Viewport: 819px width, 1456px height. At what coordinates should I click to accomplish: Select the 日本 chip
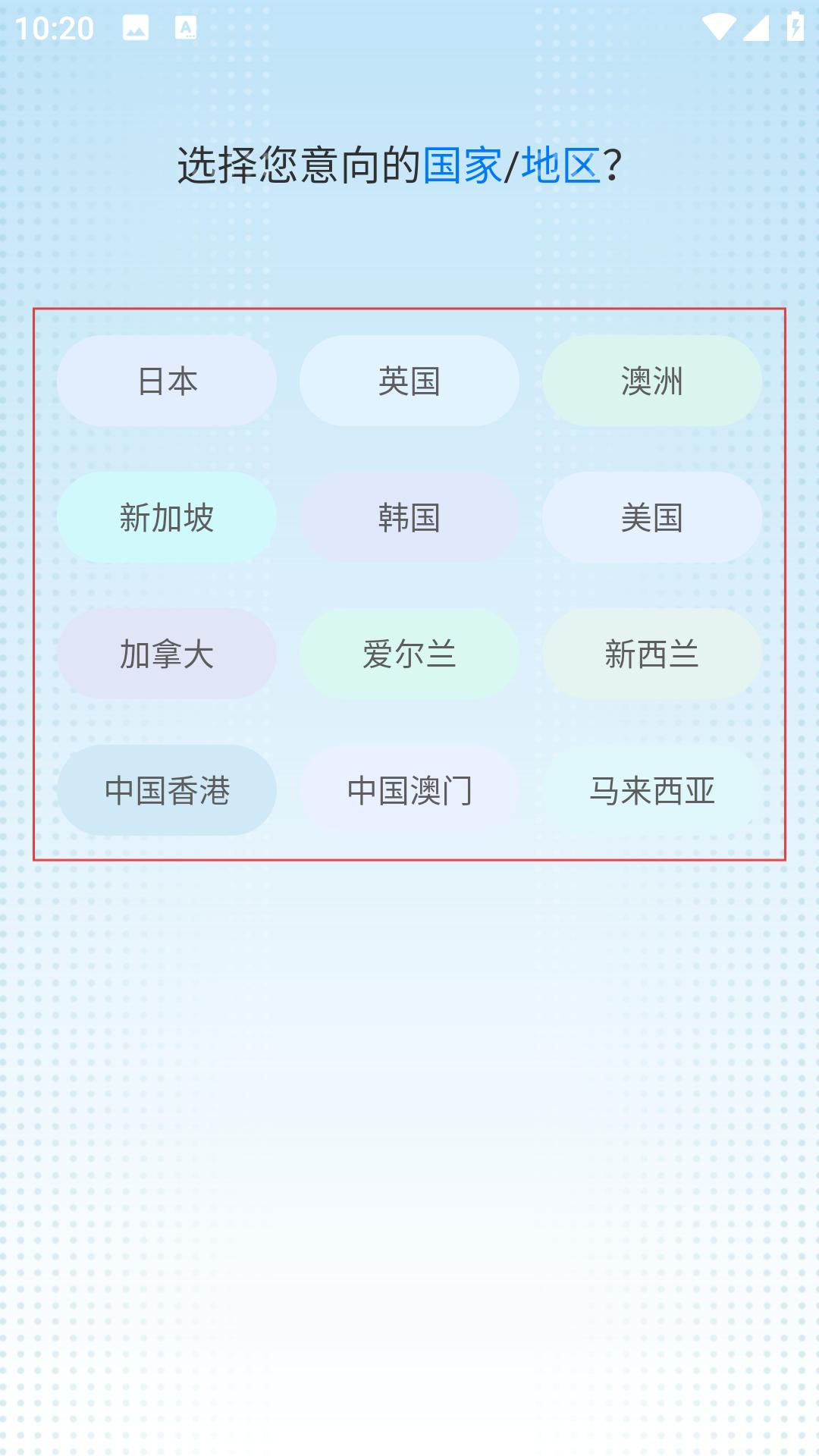coord(167,381)
